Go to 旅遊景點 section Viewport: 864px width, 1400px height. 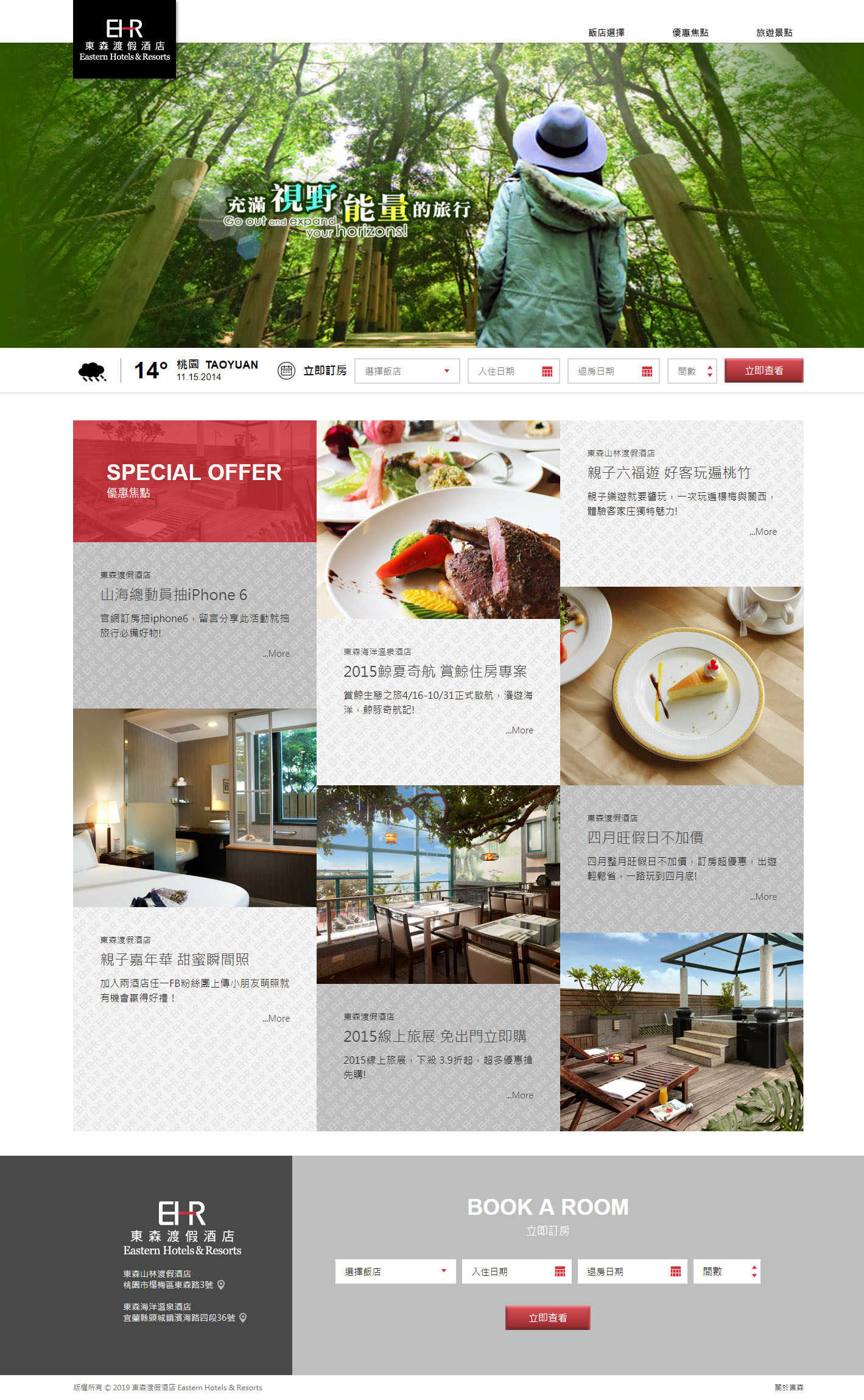coord(774,32)
